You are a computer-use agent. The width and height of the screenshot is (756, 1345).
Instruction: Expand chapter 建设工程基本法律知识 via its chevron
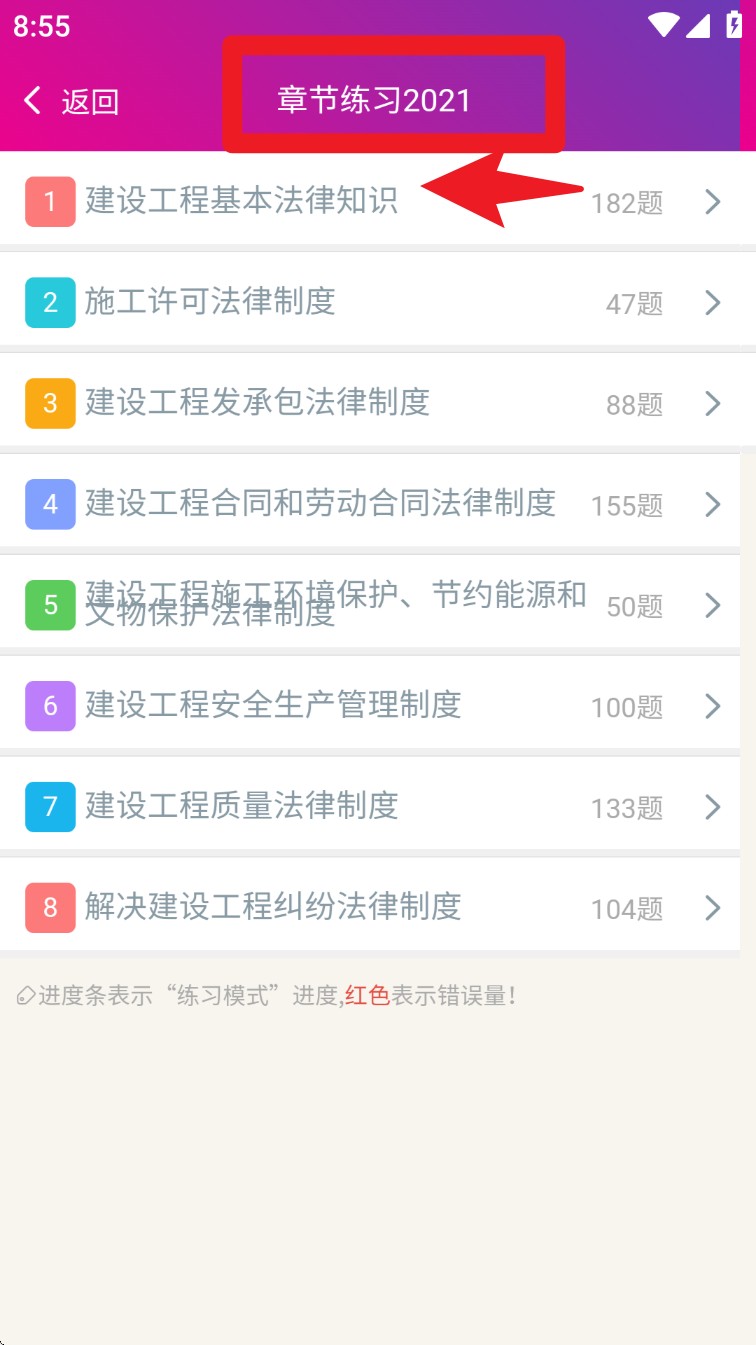coord(713,201)
